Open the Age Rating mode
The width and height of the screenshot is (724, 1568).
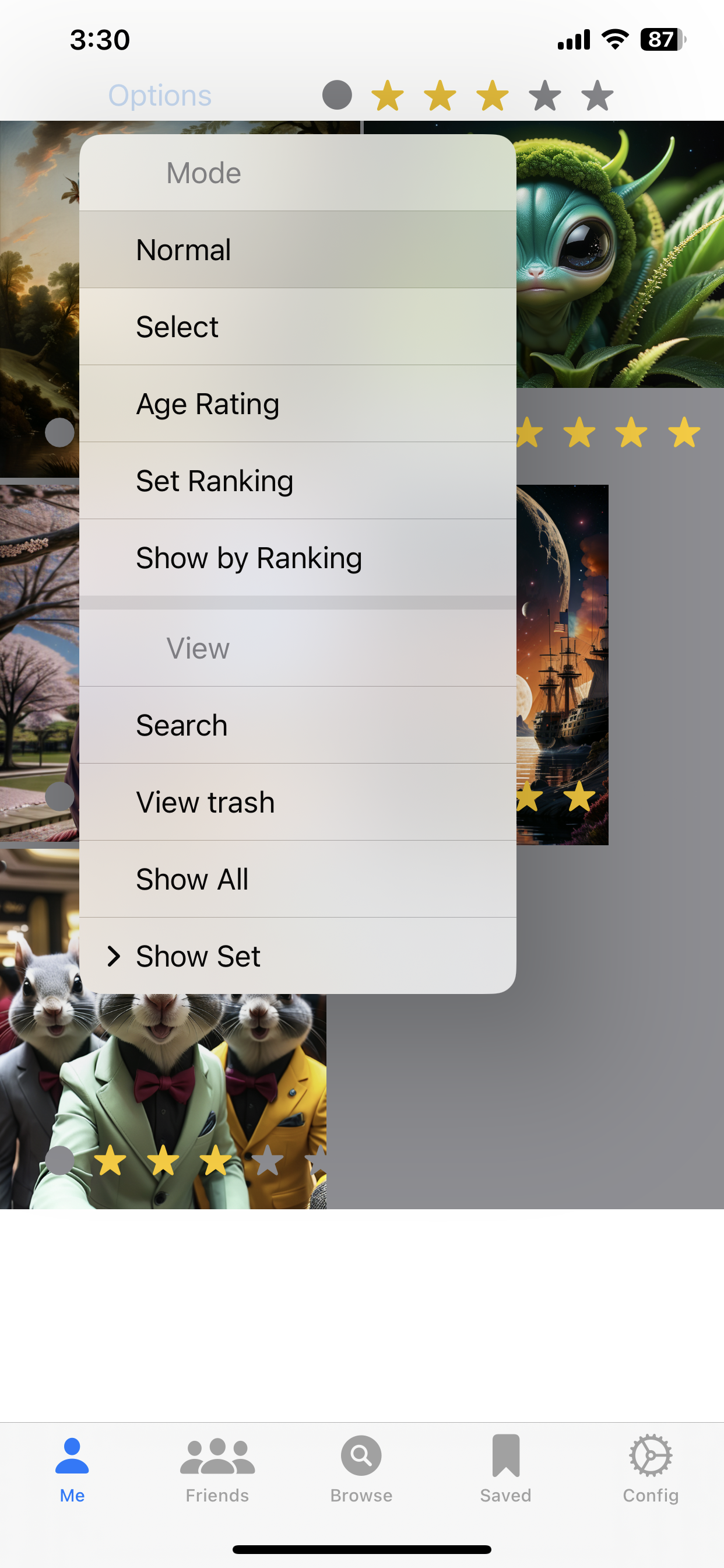297,404
